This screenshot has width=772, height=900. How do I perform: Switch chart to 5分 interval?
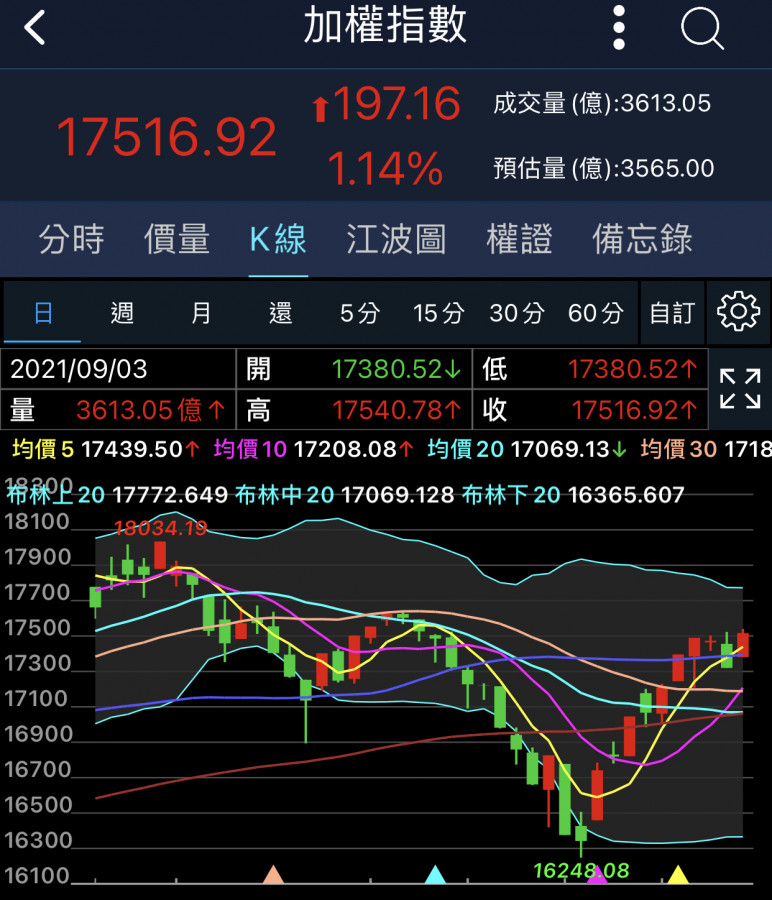(359, 313)
